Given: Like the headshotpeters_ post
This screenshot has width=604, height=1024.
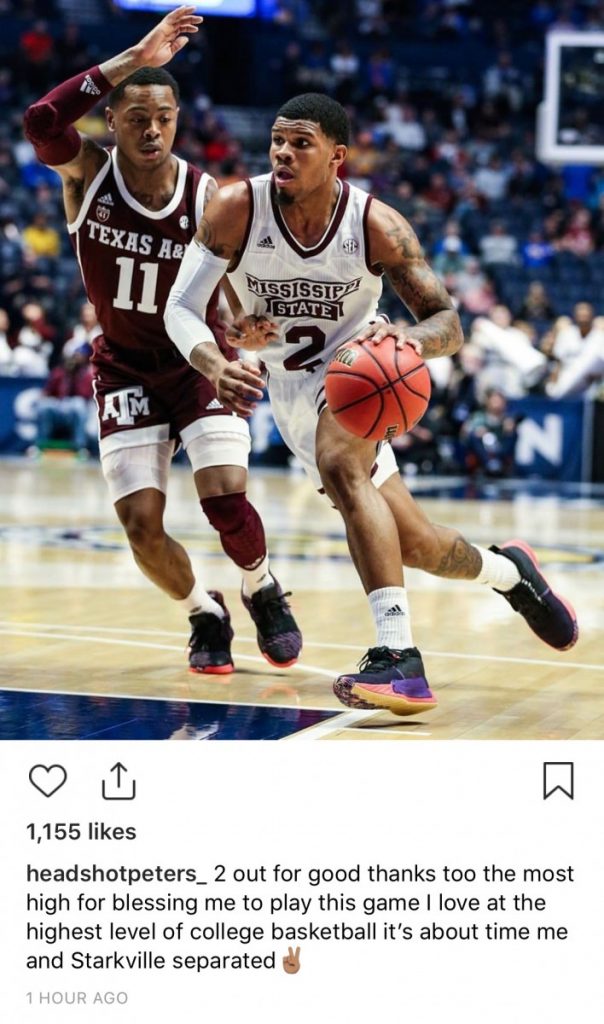Looking at the screenshot, I should pyautogui.click(x=47, y=781).
